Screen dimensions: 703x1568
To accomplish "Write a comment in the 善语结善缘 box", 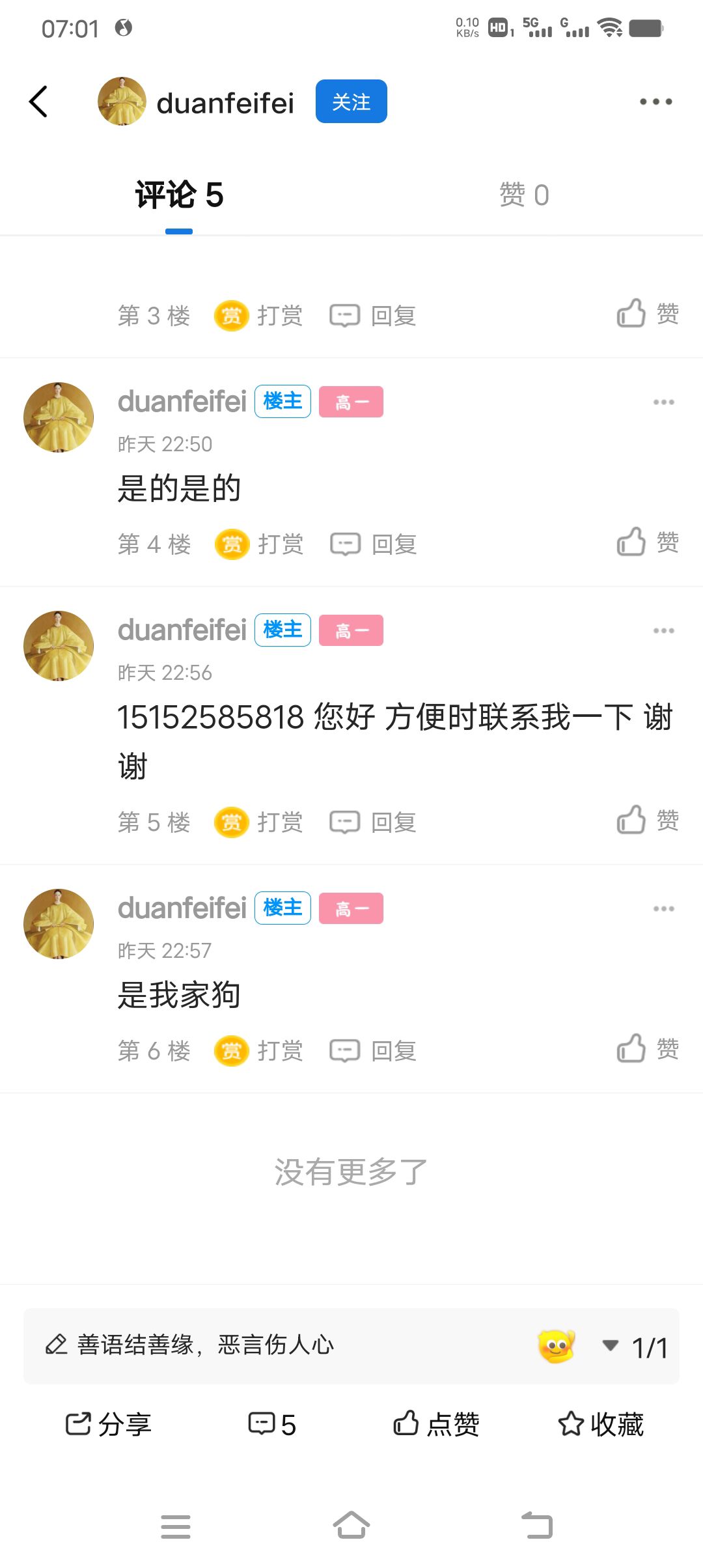I will click(x=260, y=1345).
